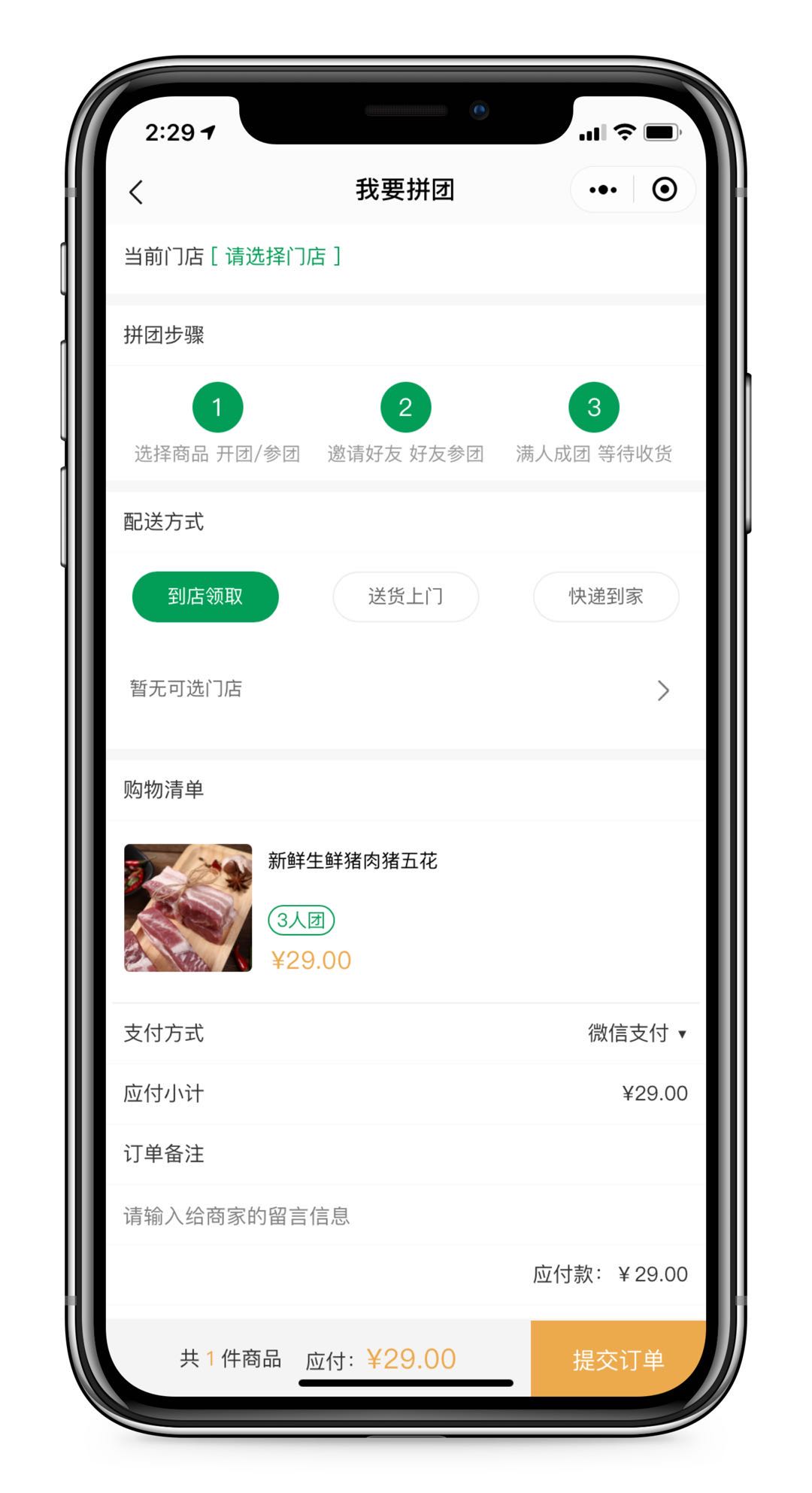Open the 暂无可选门店 store selection row
Viewport: 812px width, 1493px height.
click(398, 689)
